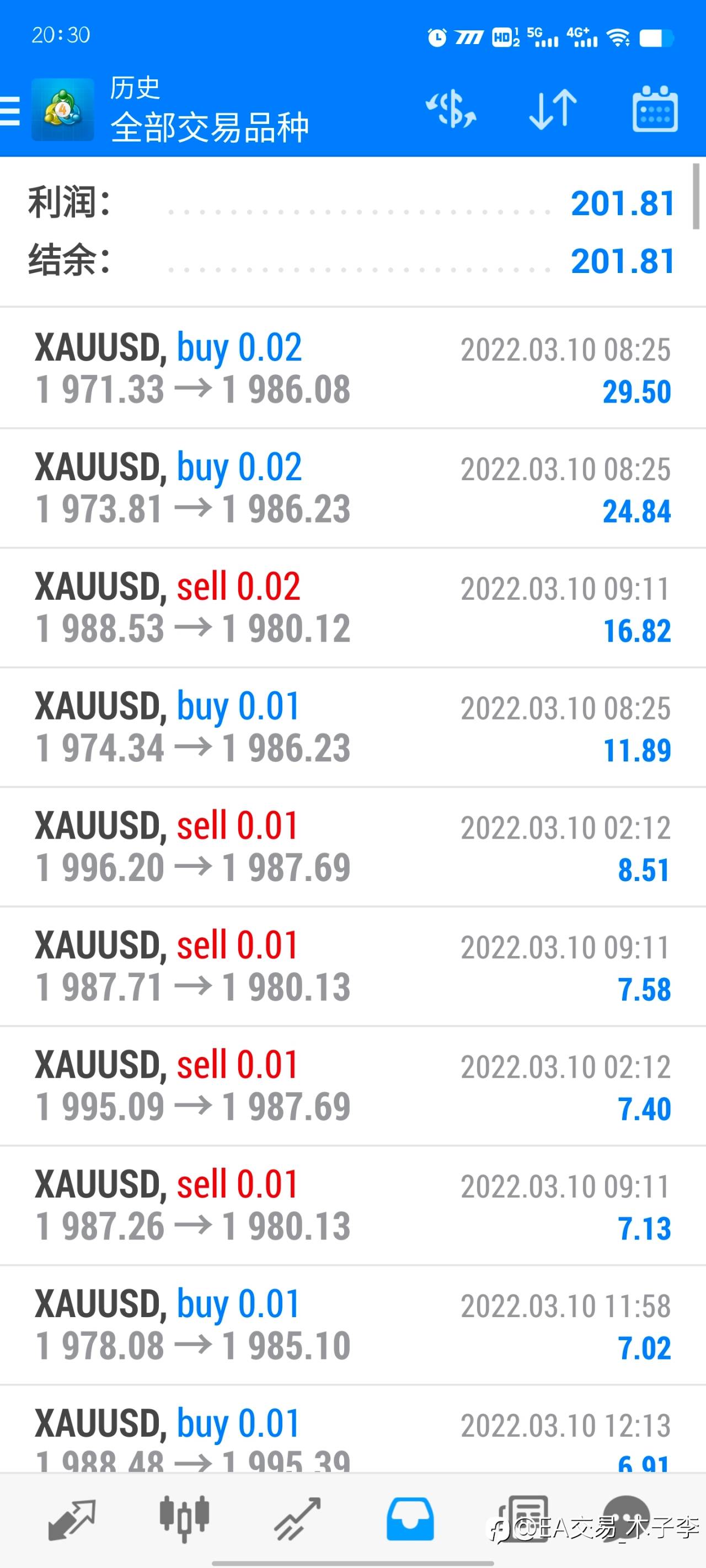The height and width of the screenshot is (1568, 706).
Task: Select the sell trade with 7.58 profit
Action: tap(352, 966)
